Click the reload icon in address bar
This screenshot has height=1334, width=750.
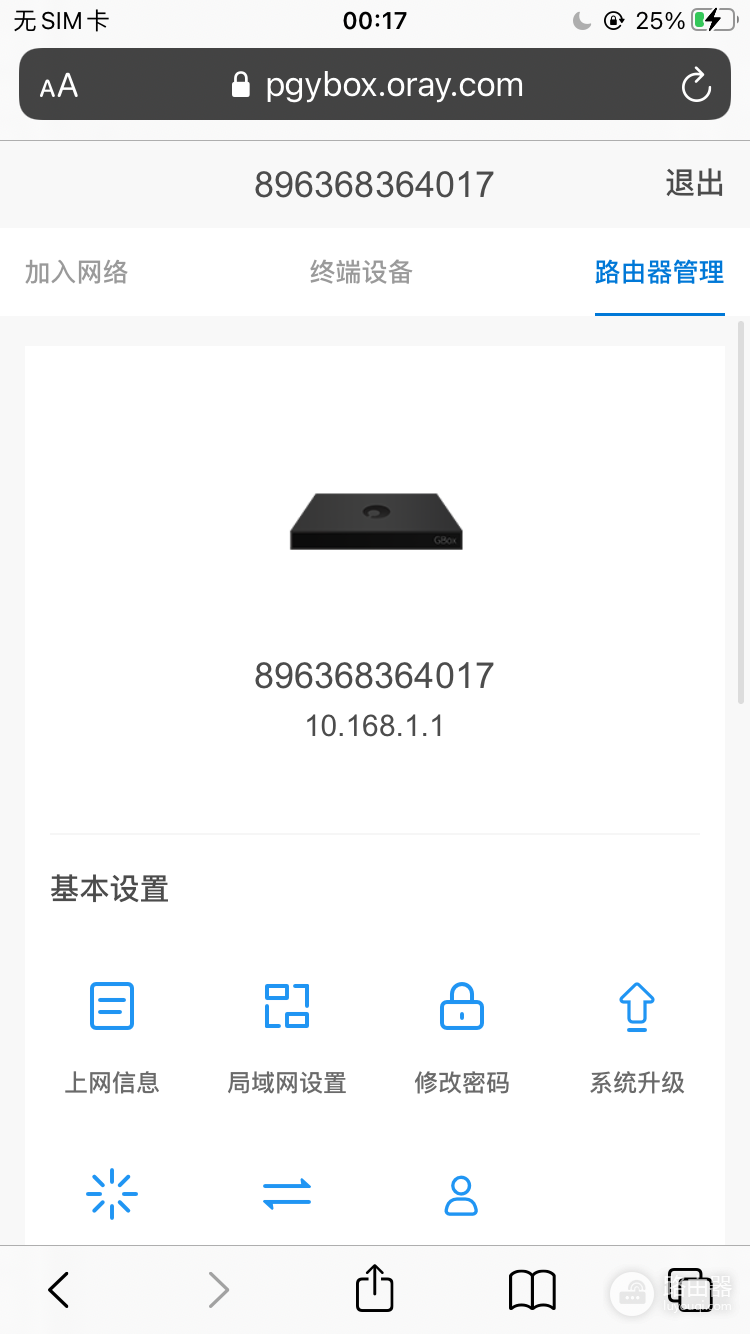click(x=696, y=85)
